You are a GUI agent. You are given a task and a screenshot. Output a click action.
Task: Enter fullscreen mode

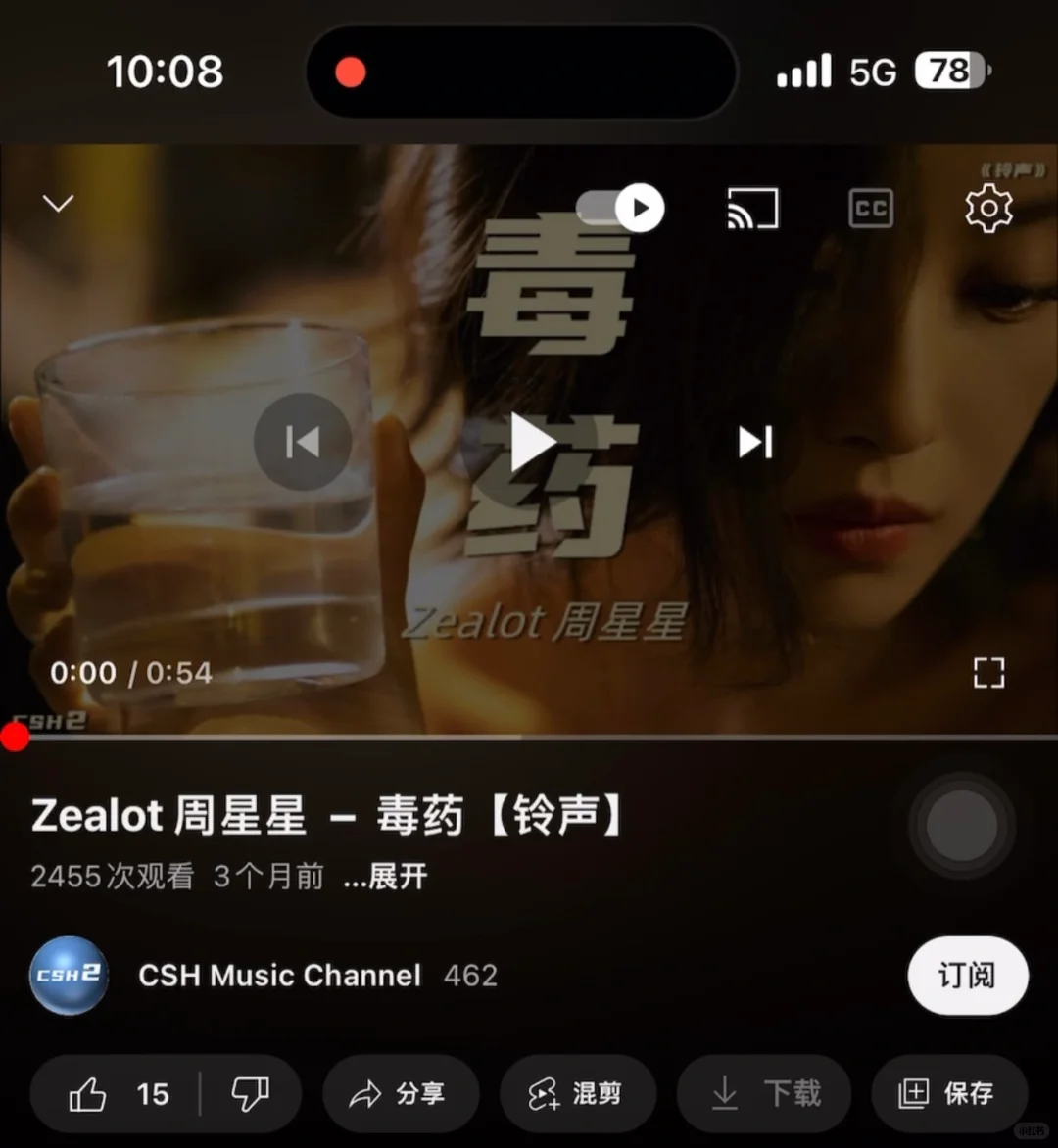pos(988,673)
